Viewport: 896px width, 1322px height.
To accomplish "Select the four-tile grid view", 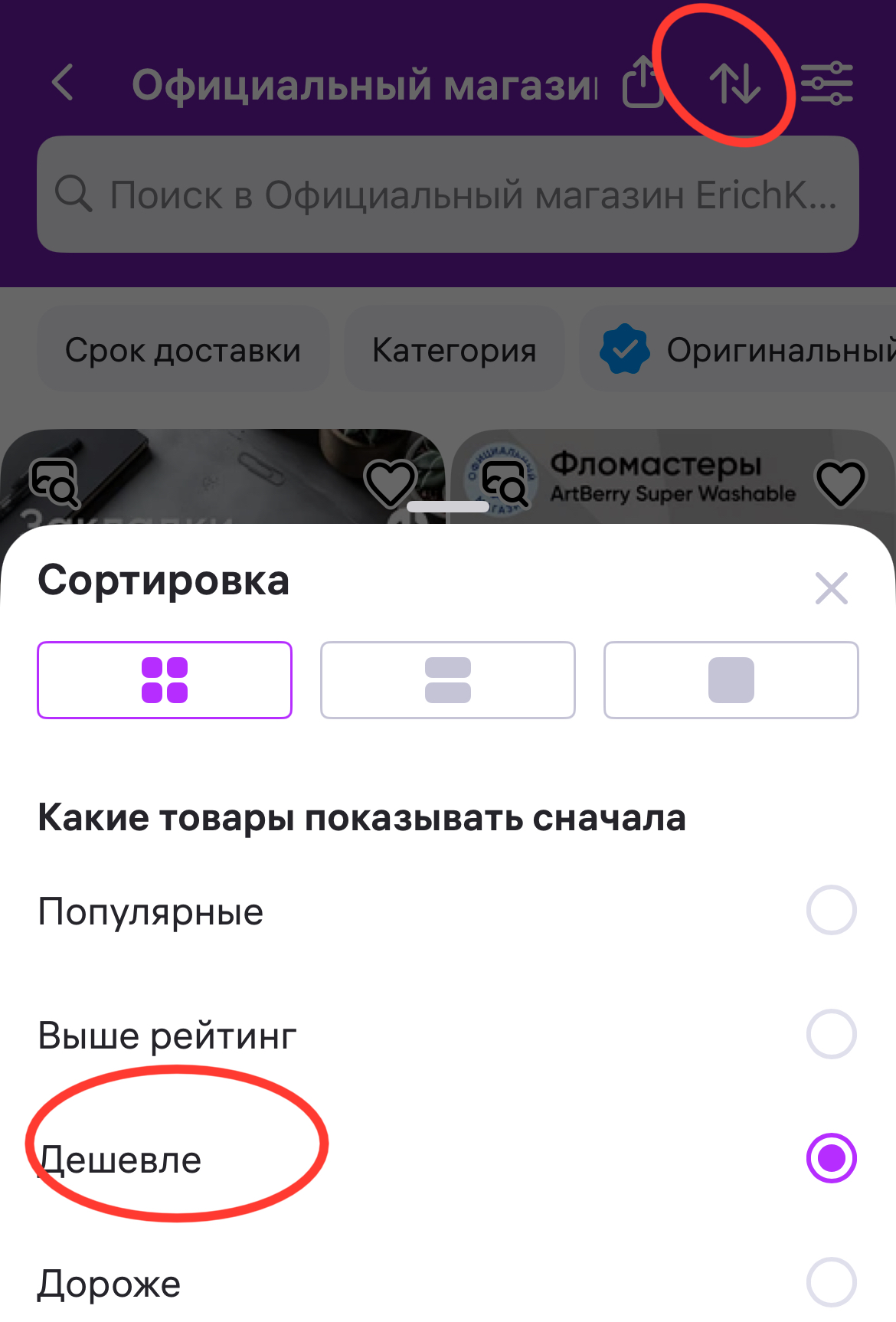I will tap(165, 680).
